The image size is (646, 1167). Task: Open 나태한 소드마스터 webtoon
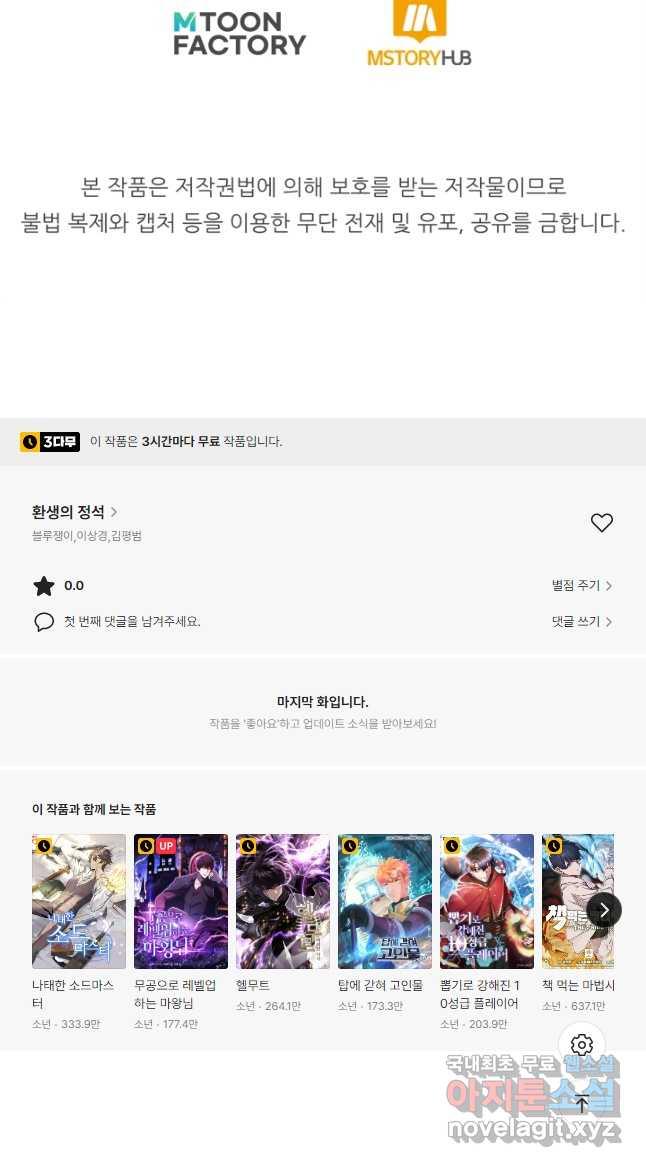pos(79,902)
